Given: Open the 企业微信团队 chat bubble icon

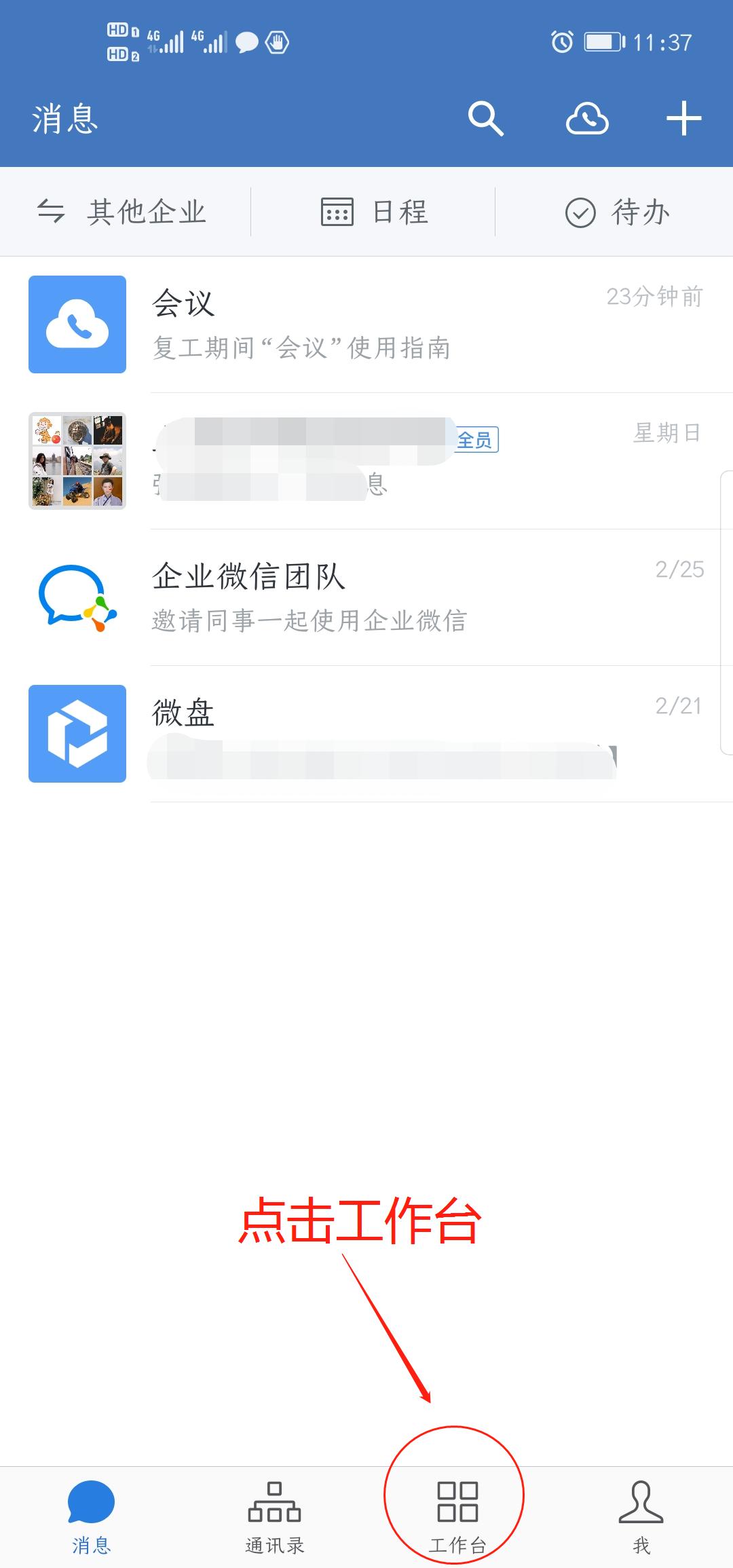Looking at the screenshot, I should click(77, 597).
